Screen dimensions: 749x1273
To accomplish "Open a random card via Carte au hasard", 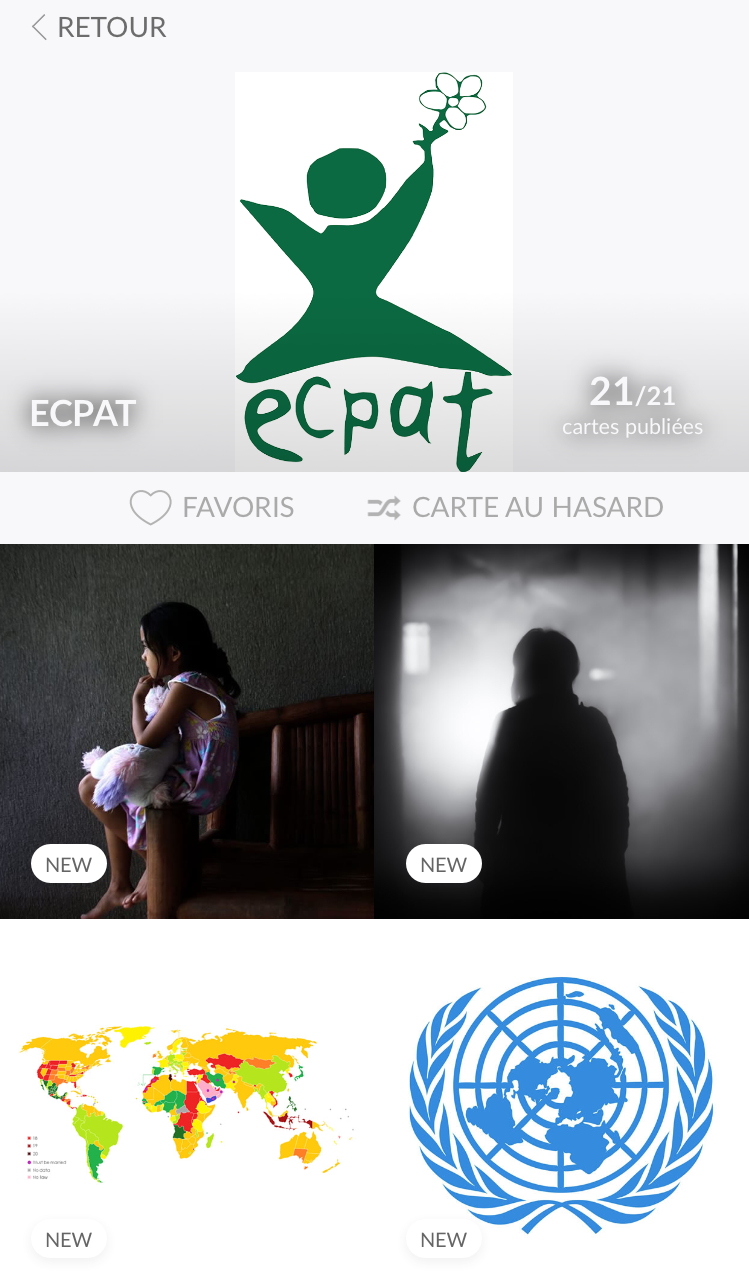I will click(x=515, y=508).
